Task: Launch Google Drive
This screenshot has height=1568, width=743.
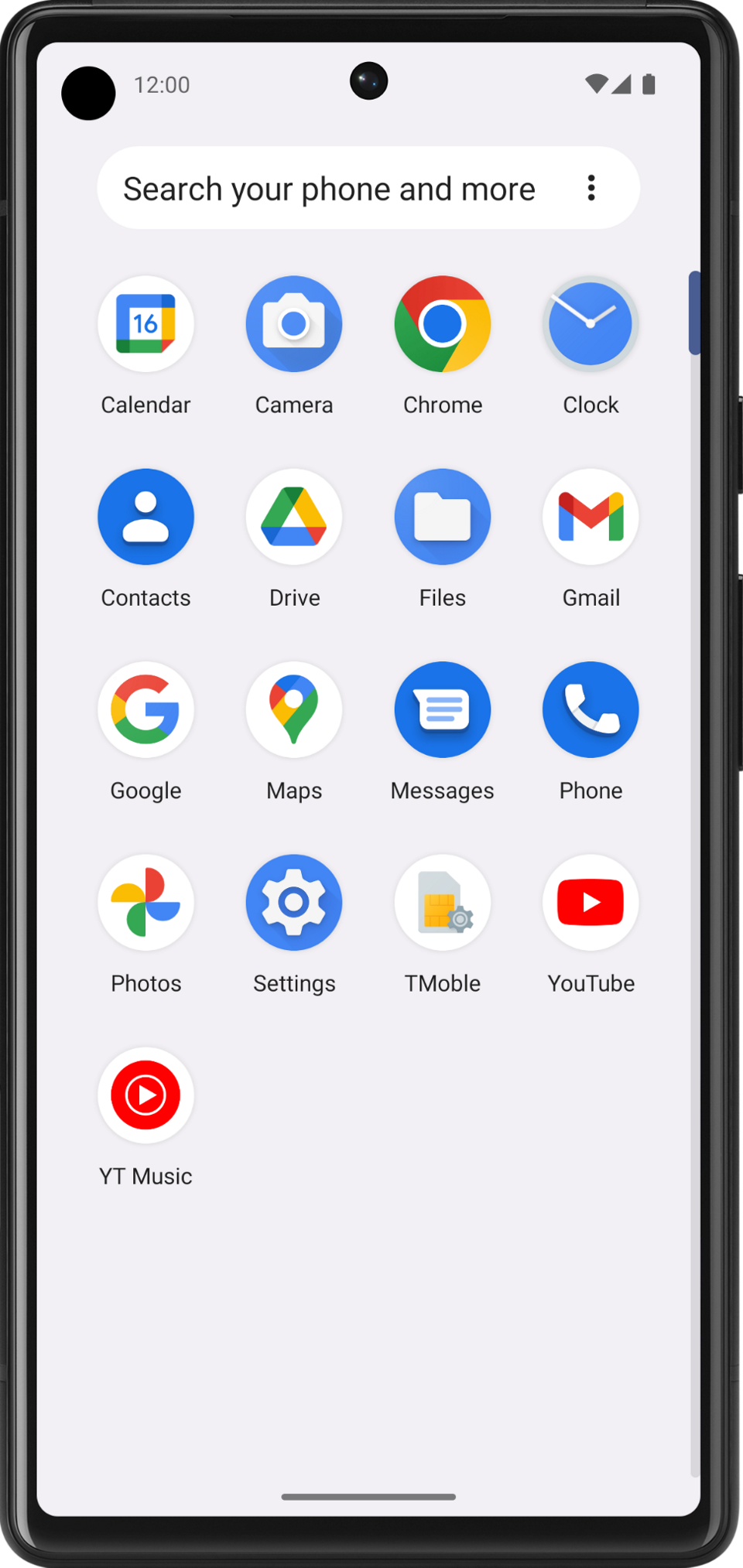Action: pyautogui.click(x=294, y=516)
